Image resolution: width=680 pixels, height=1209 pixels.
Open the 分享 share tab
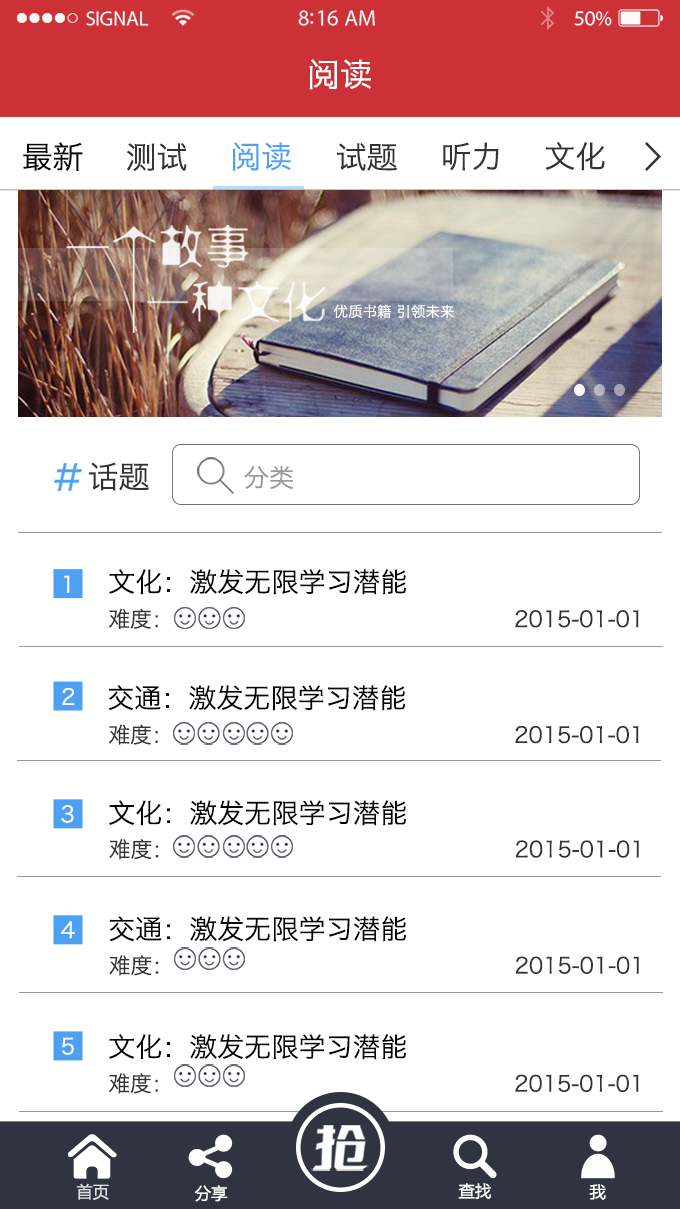[210, 1167]
